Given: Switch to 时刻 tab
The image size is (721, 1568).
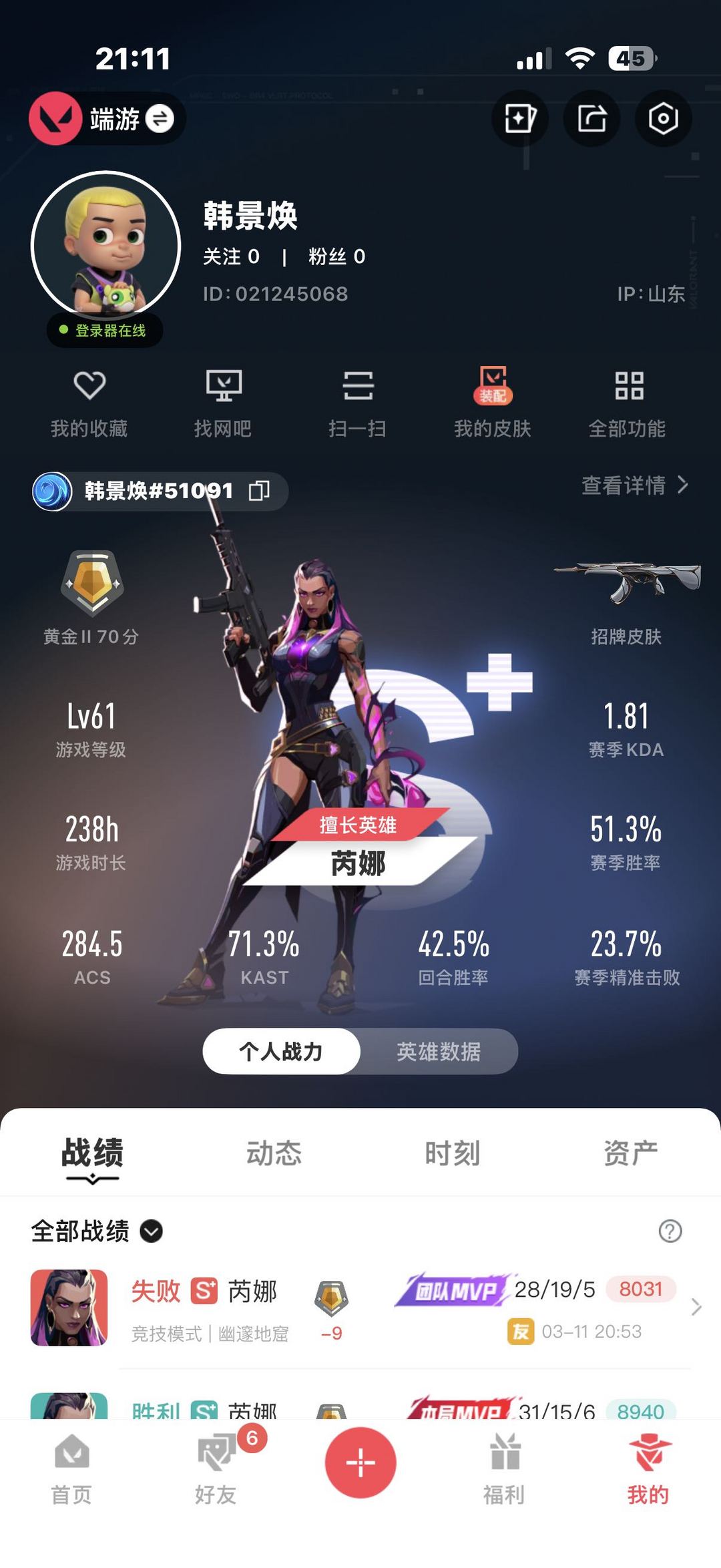Looking at the screenshot, I should 452,1154.
